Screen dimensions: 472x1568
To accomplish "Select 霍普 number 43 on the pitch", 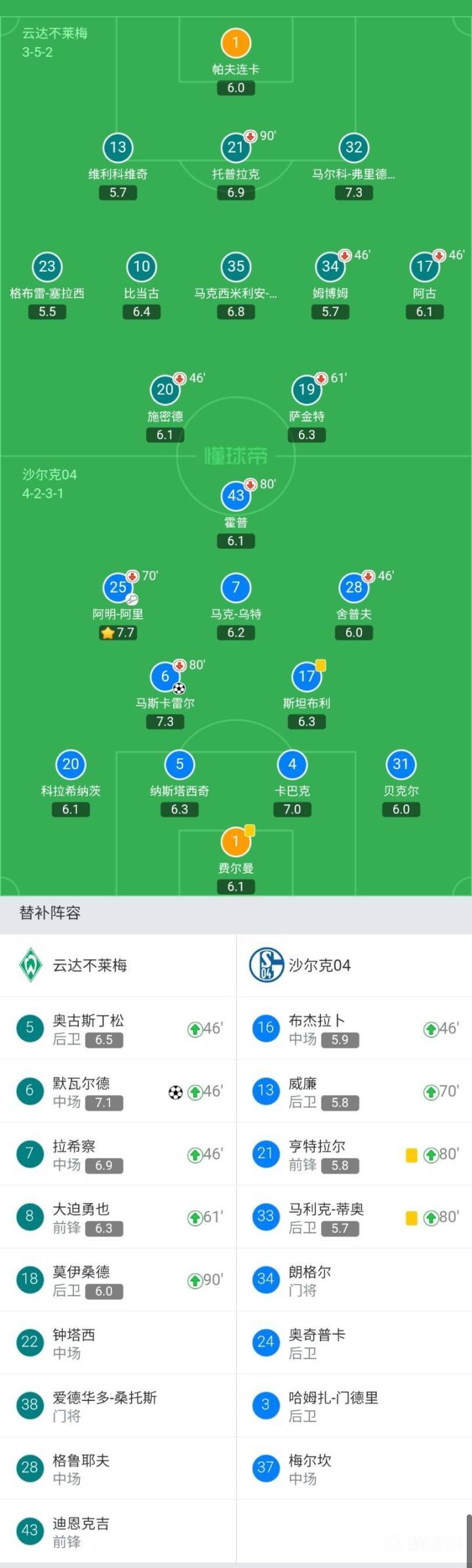I will pyautogui.click(x=236, y=496).
